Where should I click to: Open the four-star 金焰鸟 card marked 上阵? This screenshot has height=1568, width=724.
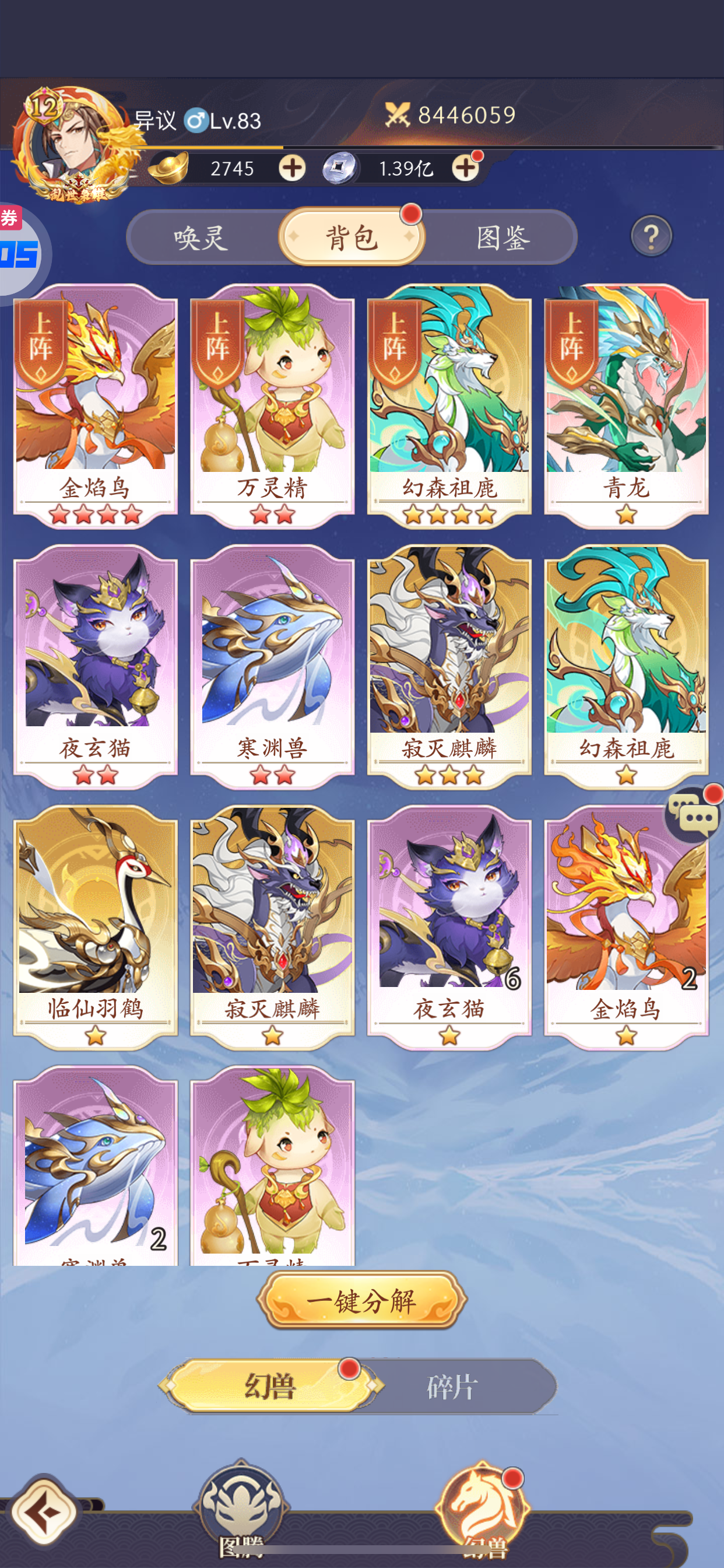coord(96,407)
